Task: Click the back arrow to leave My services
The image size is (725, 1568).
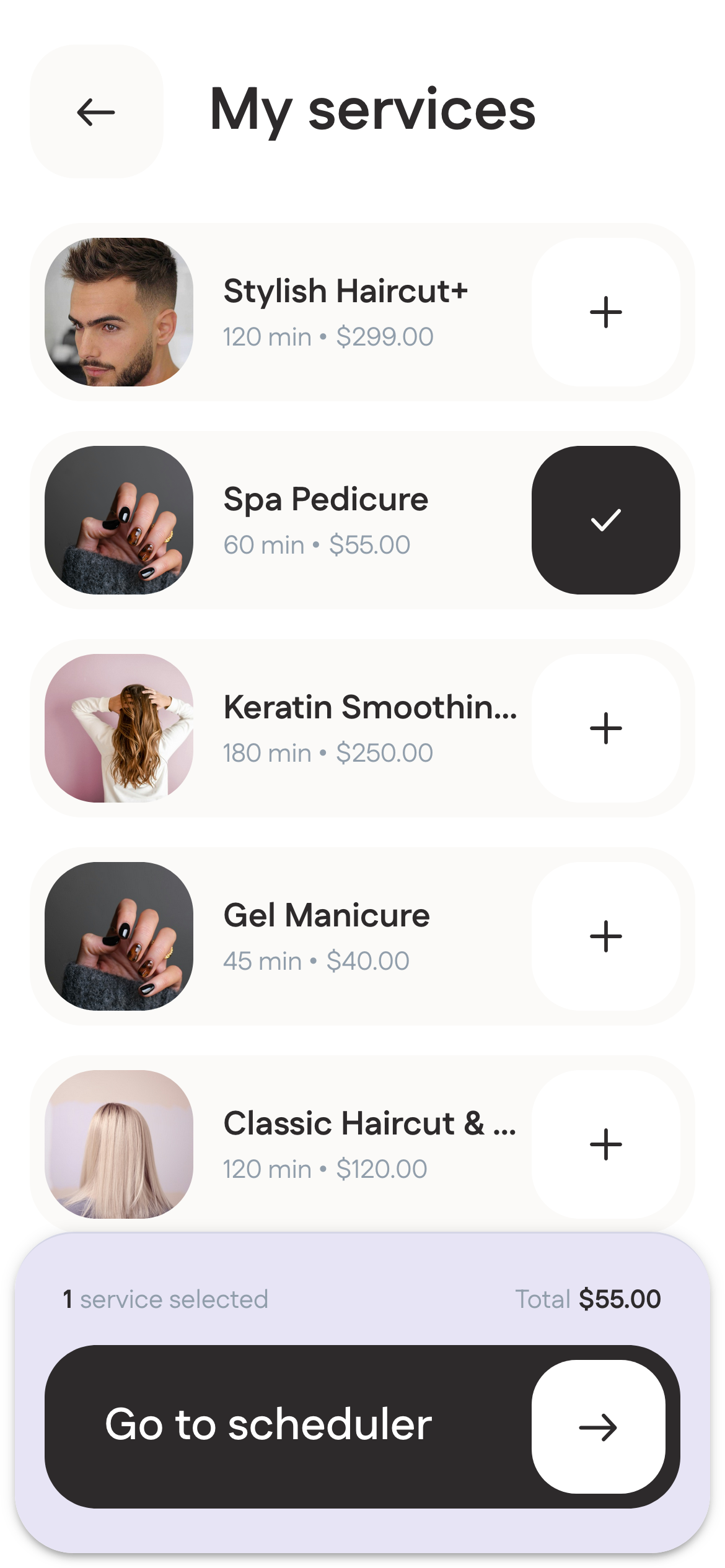Action: (95, 110)
